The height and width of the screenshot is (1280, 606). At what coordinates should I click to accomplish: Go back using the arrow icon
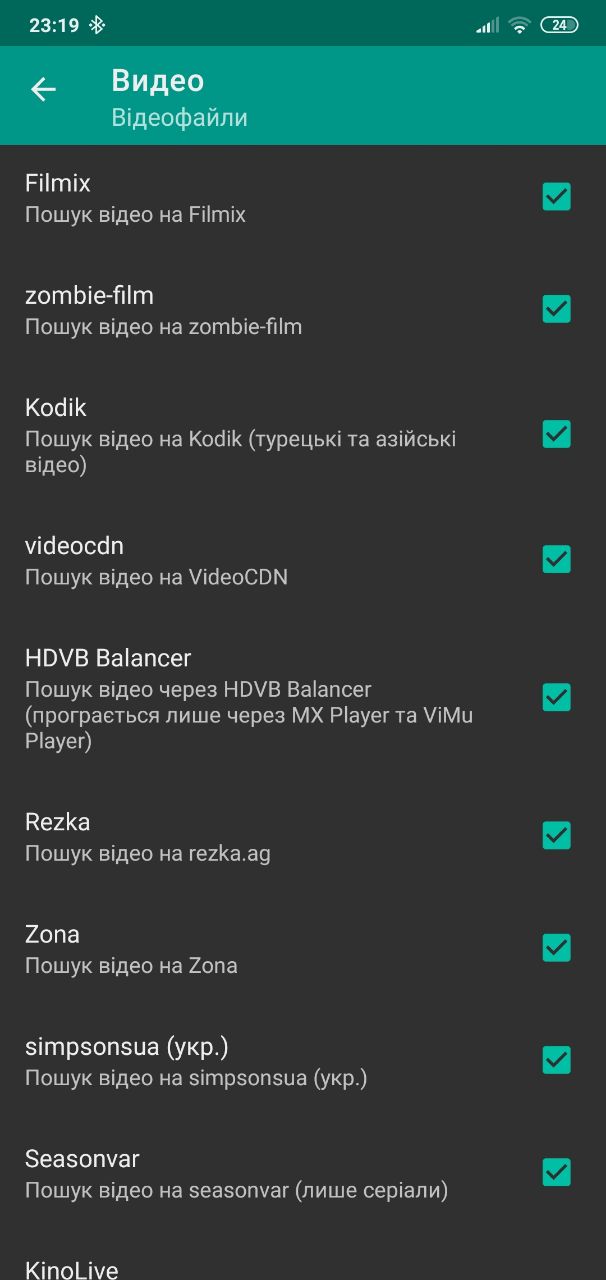point(43,89)
